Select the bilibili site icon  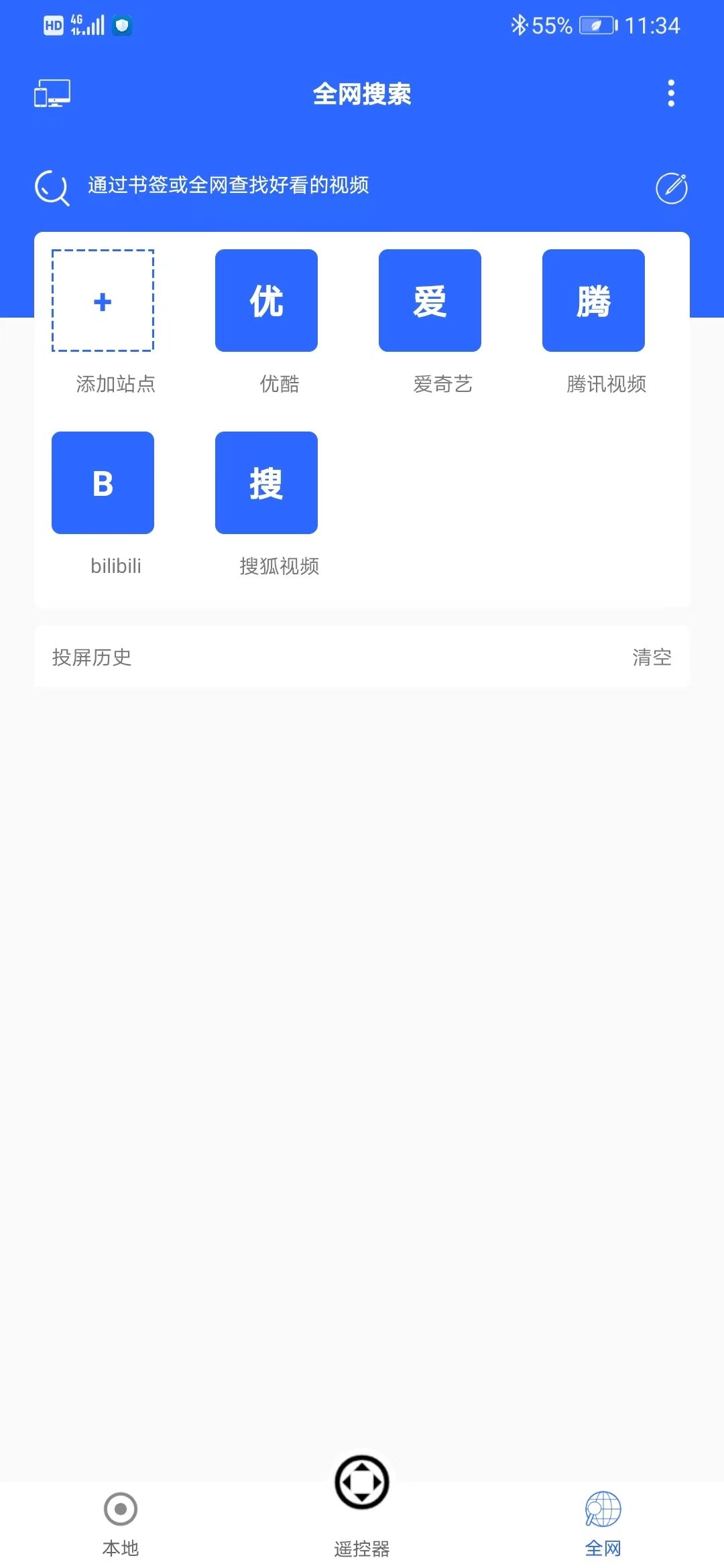tap(102, 482)
